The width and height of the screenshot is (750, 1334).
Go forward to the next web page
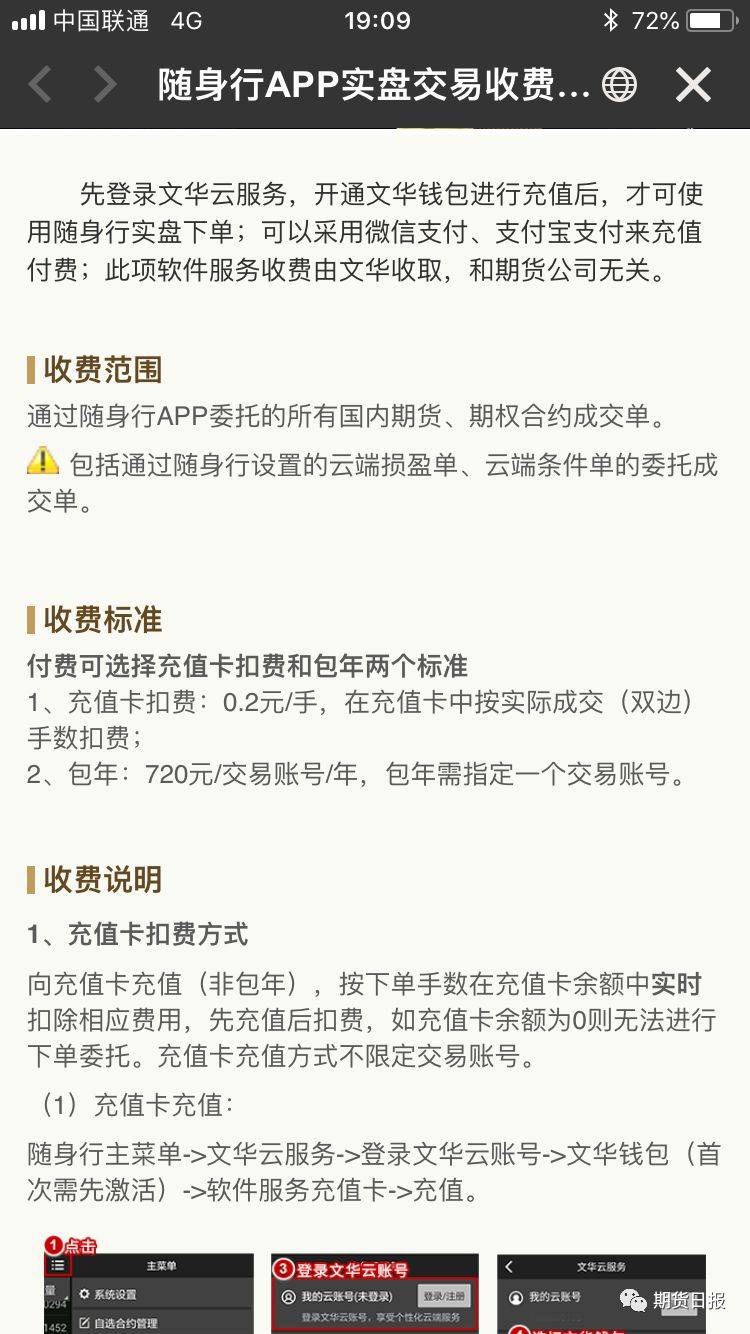click(105, 85)
